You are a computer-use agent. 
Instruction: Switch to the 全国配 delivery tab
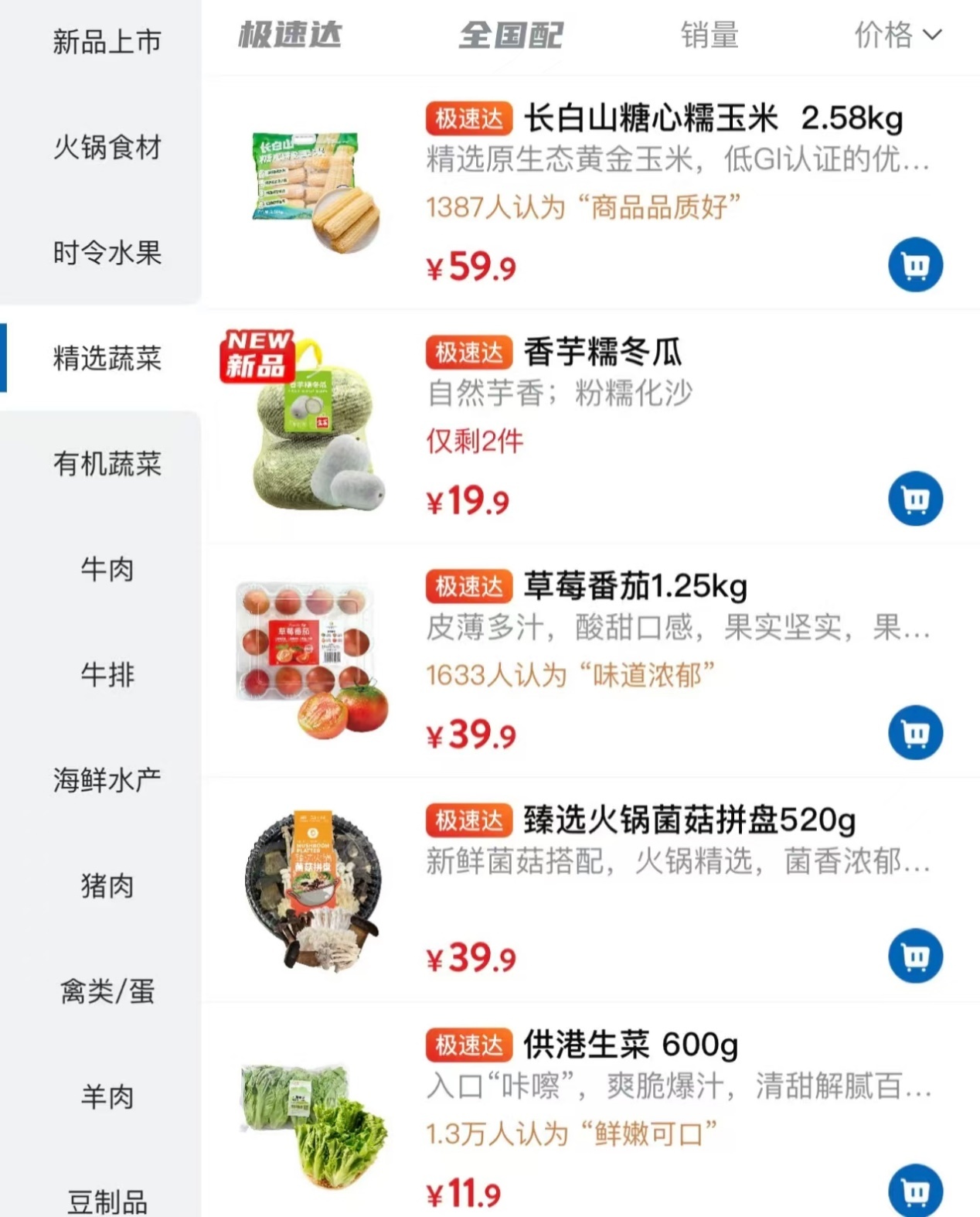pos(511,35)
